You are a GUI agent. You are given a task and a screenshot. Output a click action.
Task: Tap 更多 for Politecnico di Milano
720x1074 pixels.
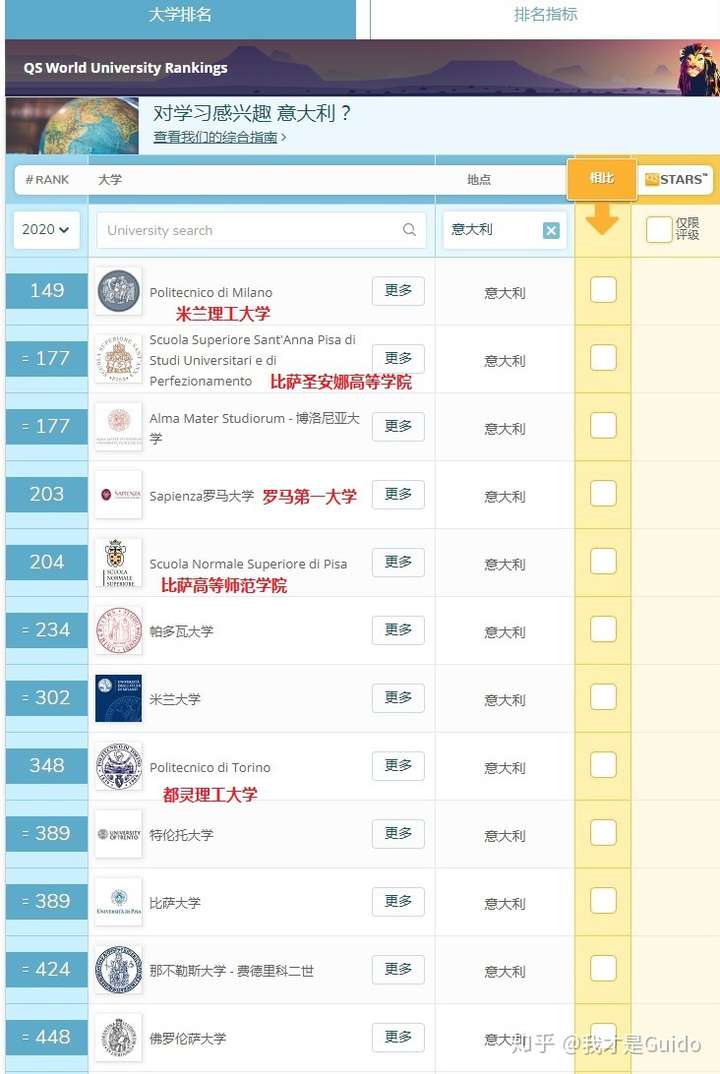point(398,291)
